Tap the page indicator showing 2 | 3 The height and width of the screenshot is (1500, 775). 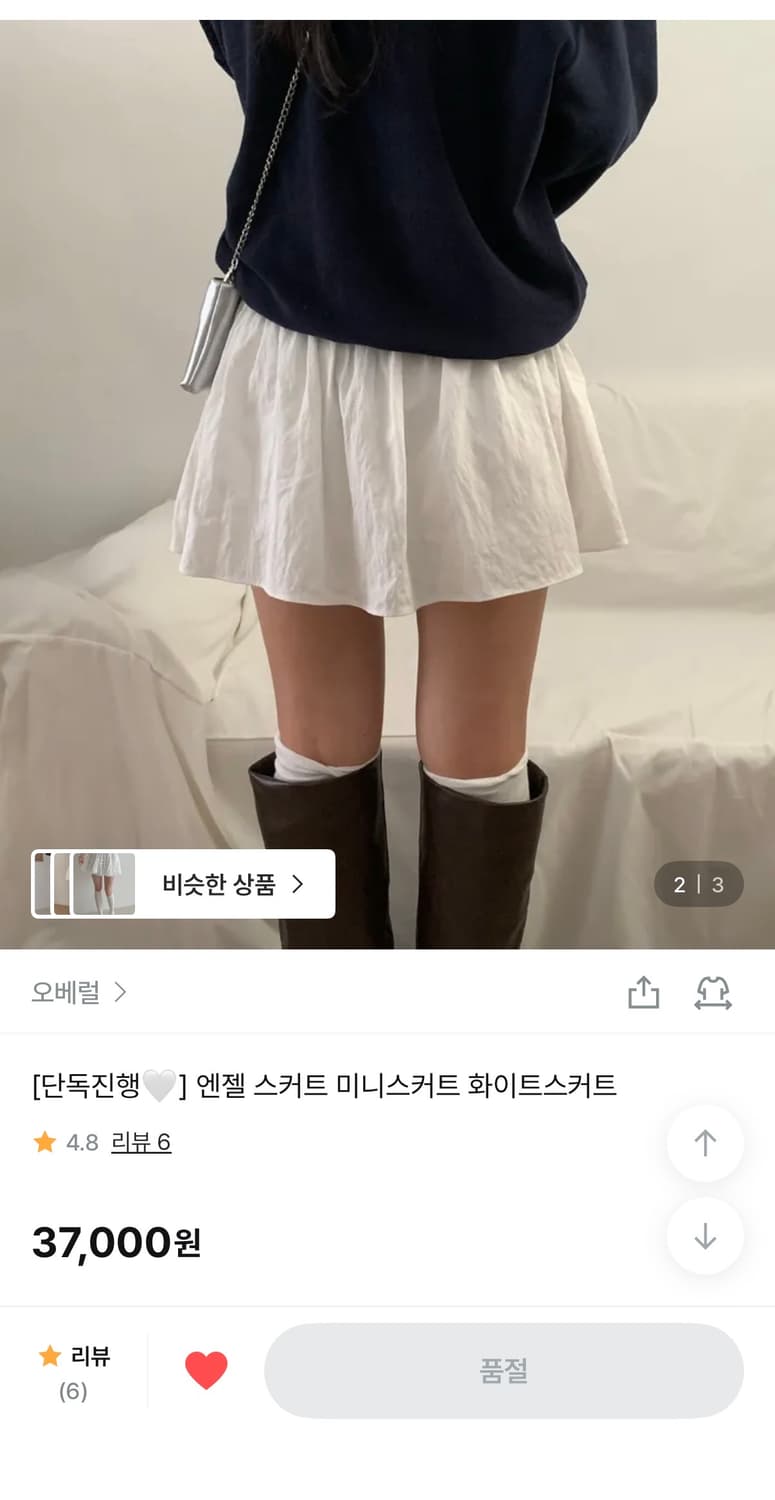(697, 884)
